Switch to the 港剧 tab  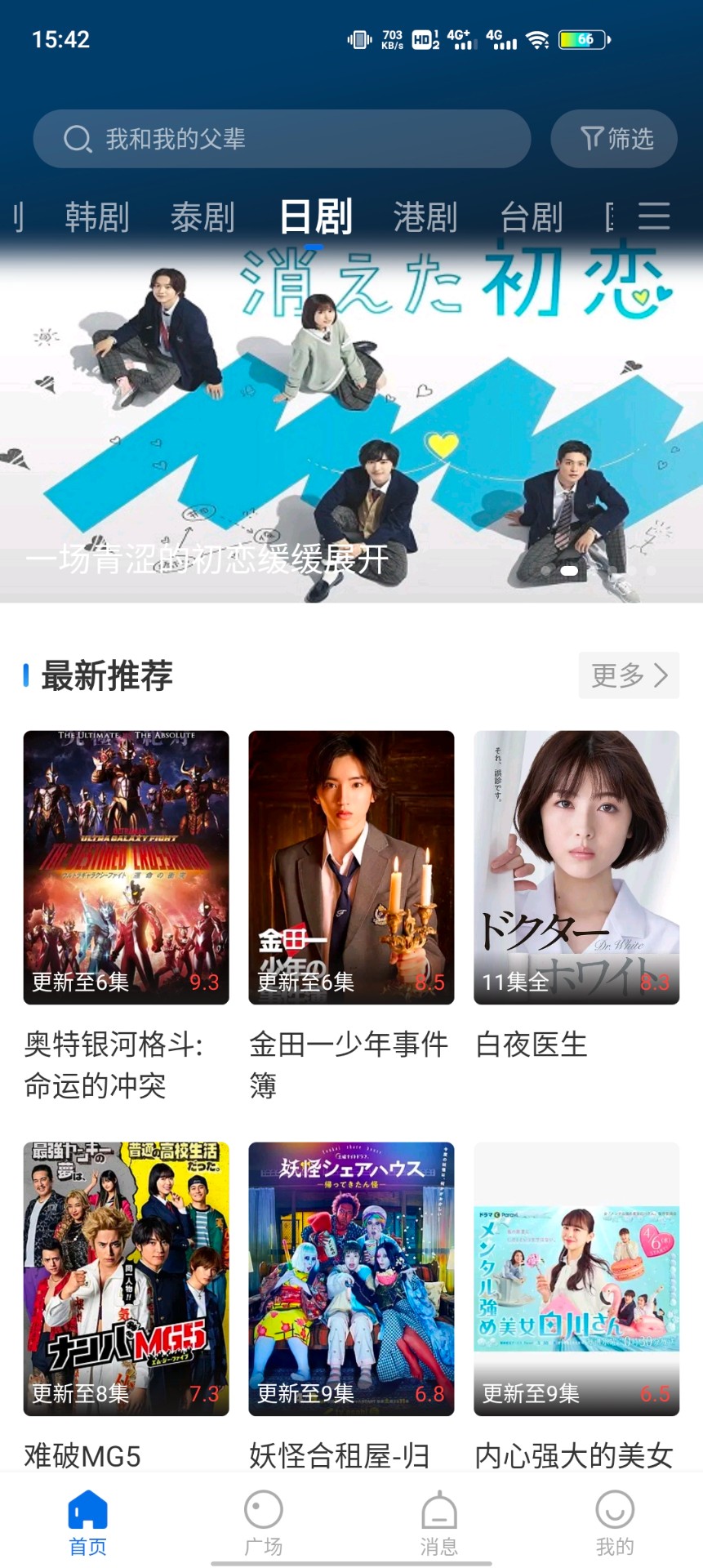pos(425,216)
